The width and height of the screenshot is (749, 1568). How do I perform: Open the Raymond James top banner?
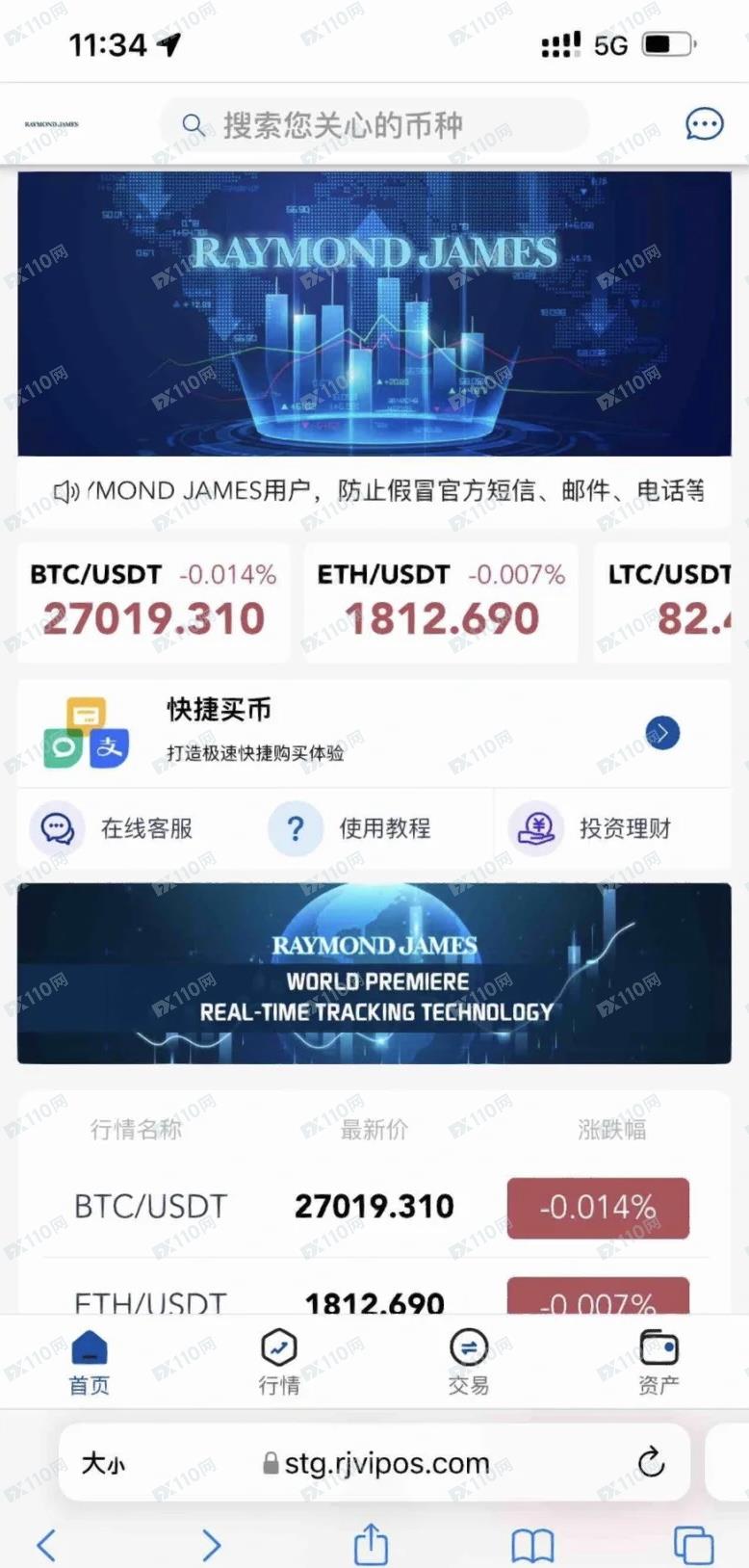[x=374, y=314]
